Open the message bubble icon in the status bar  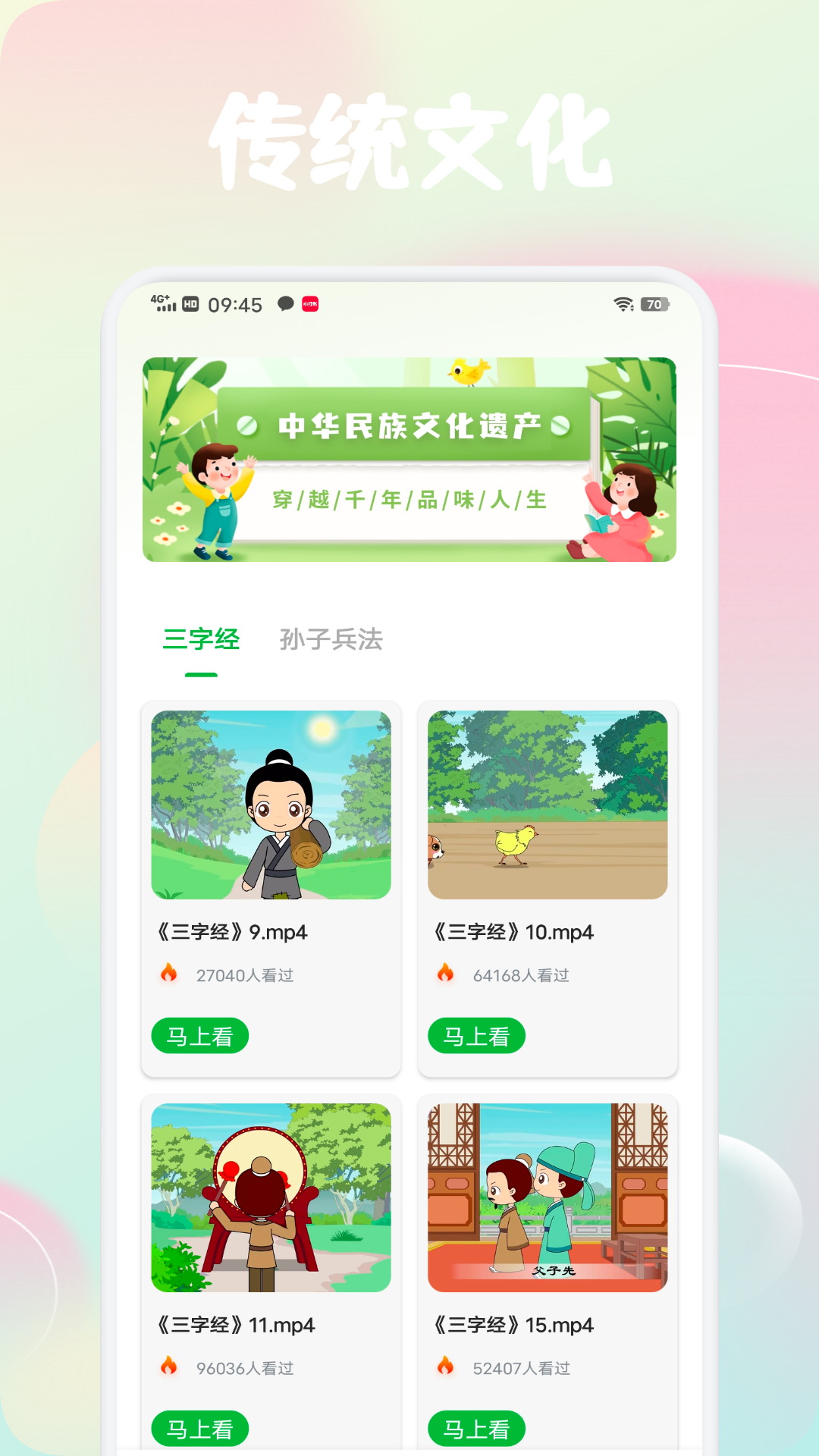click(x=287, y=303)
